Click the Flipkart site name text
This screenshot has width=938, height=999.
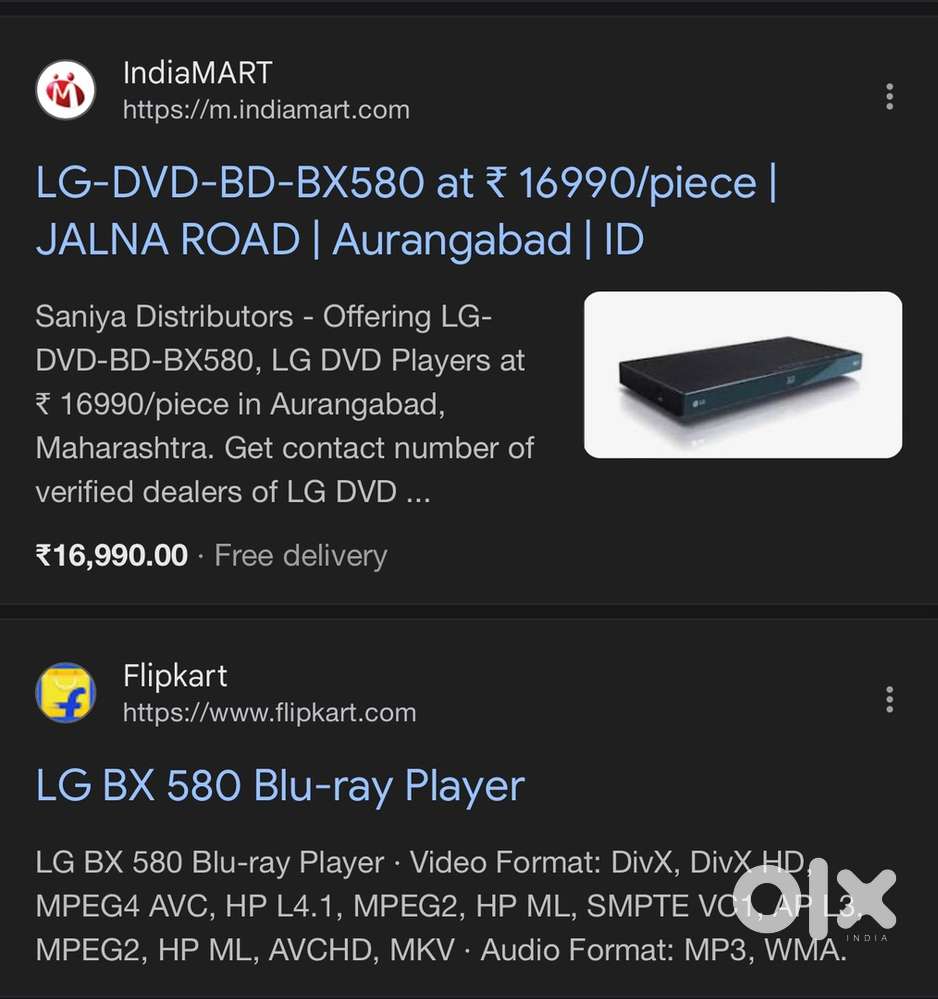pos(175,675)
